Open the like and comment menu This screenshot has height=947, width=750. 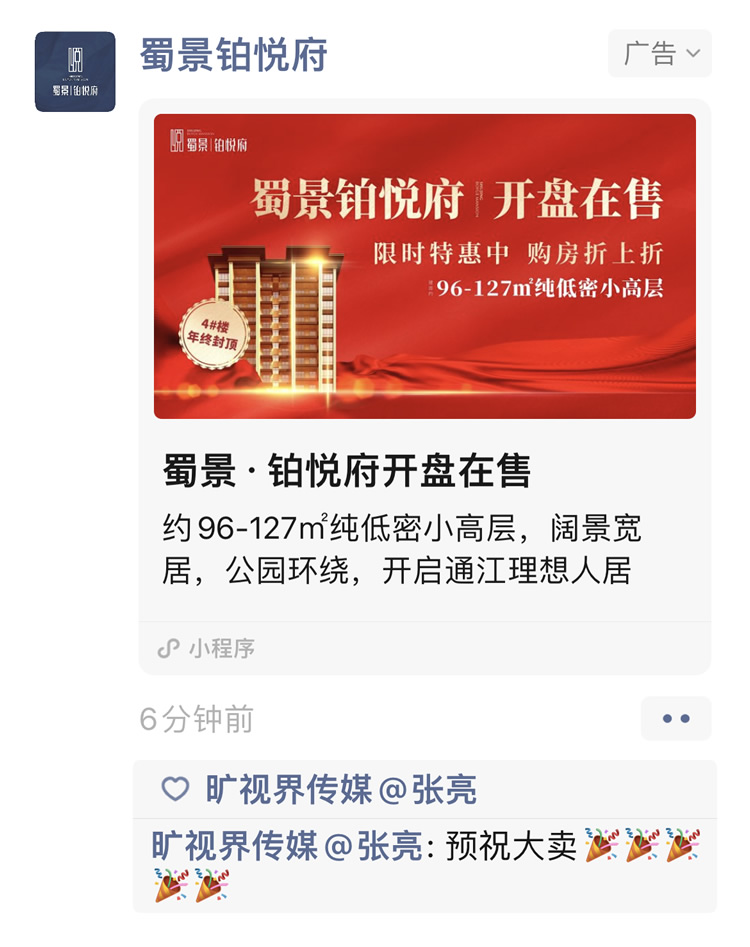675,718
